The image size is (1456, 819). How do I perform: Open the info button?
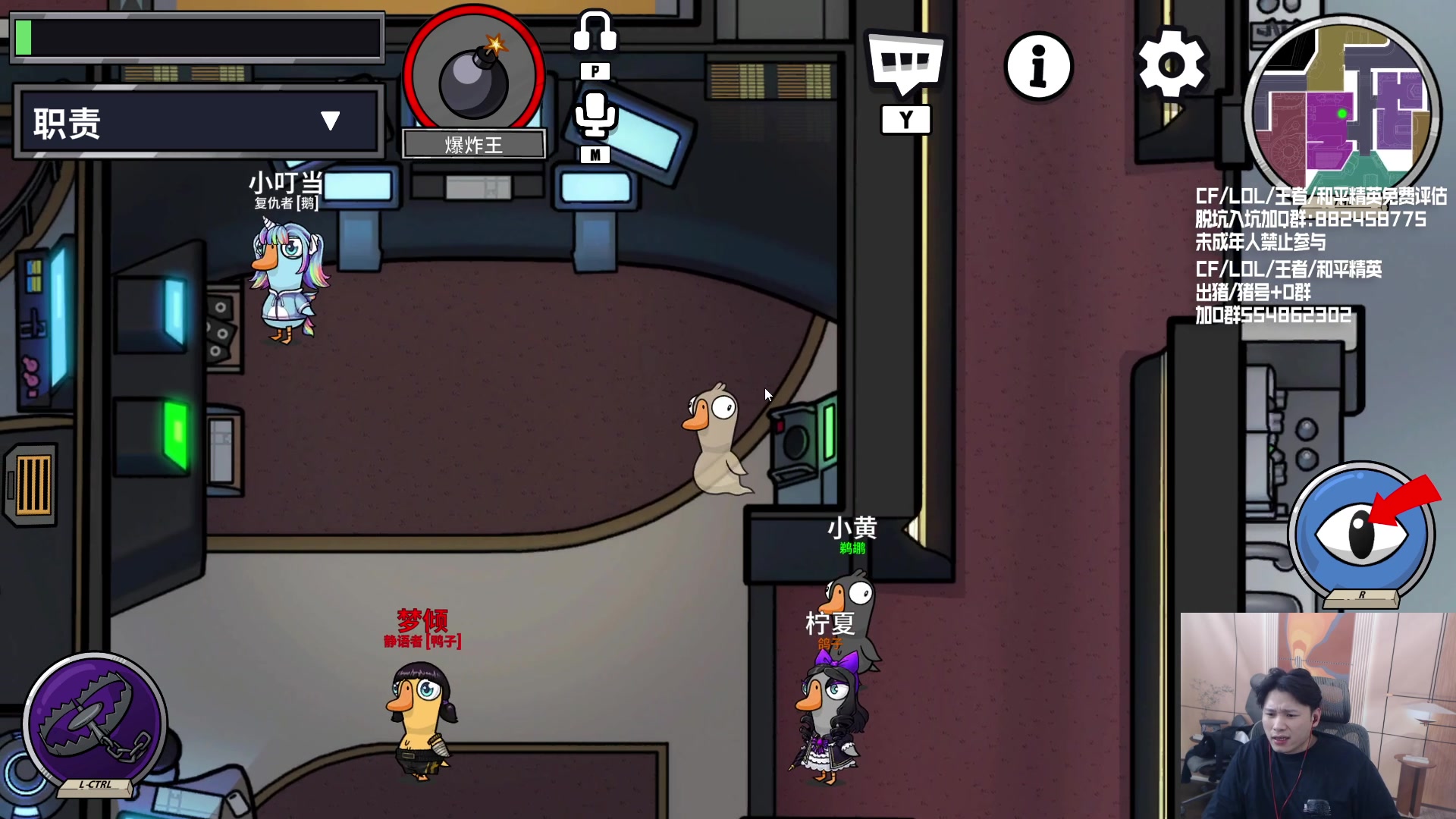[1038, 67]
